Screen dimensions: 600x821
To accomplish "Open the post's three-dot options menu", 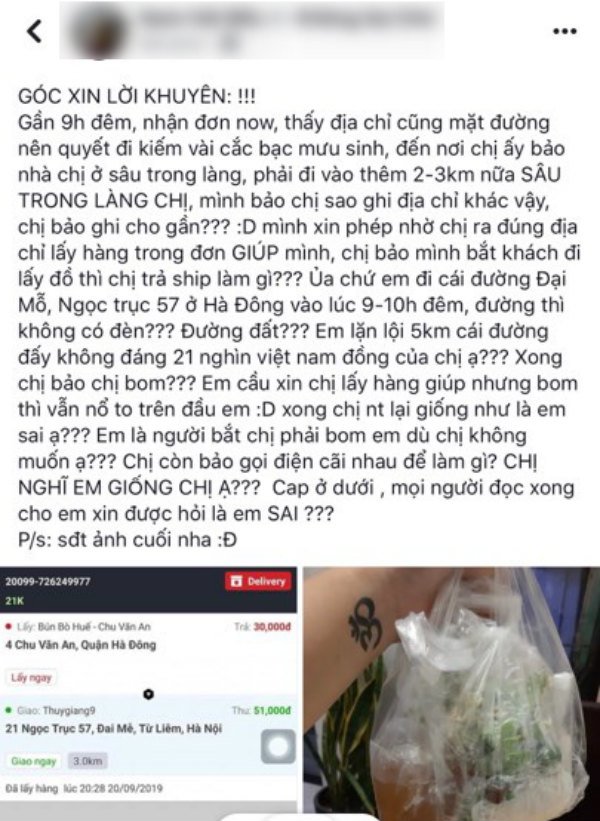I will 564,31.
